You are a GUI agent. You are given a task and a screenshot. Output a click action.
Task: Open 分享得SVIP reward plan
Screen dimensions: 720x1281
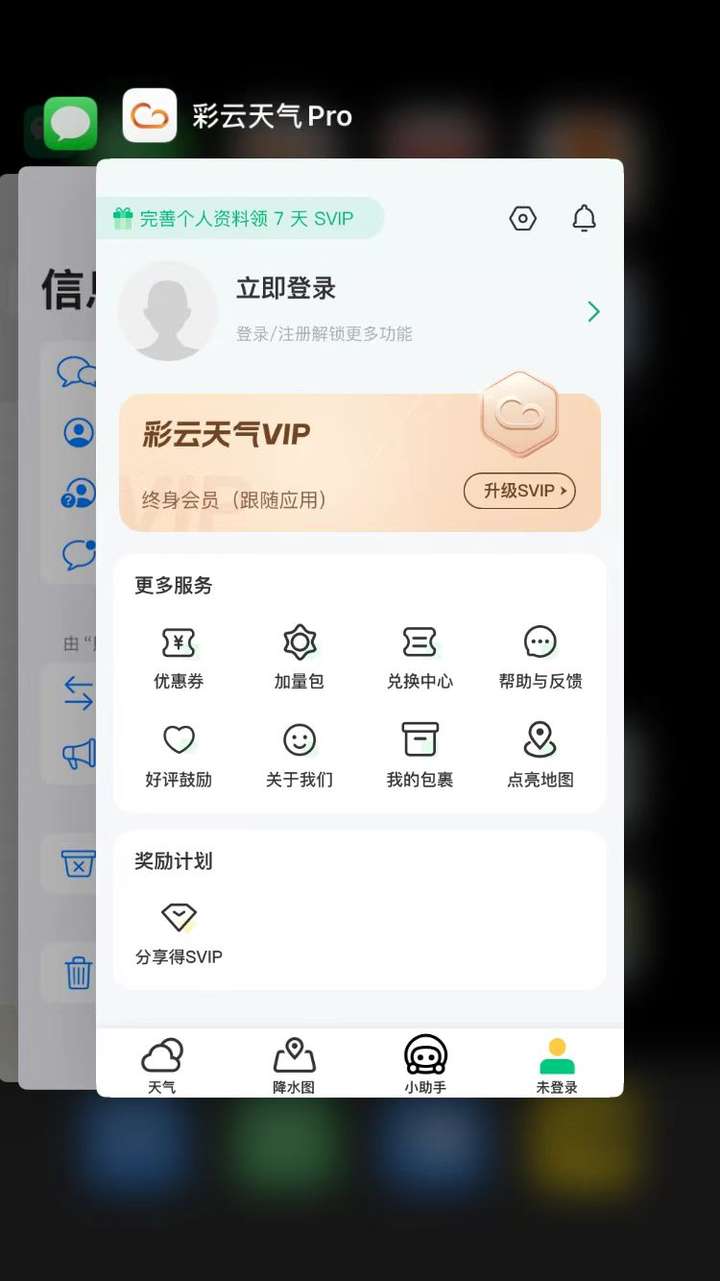tap(178, 933)
